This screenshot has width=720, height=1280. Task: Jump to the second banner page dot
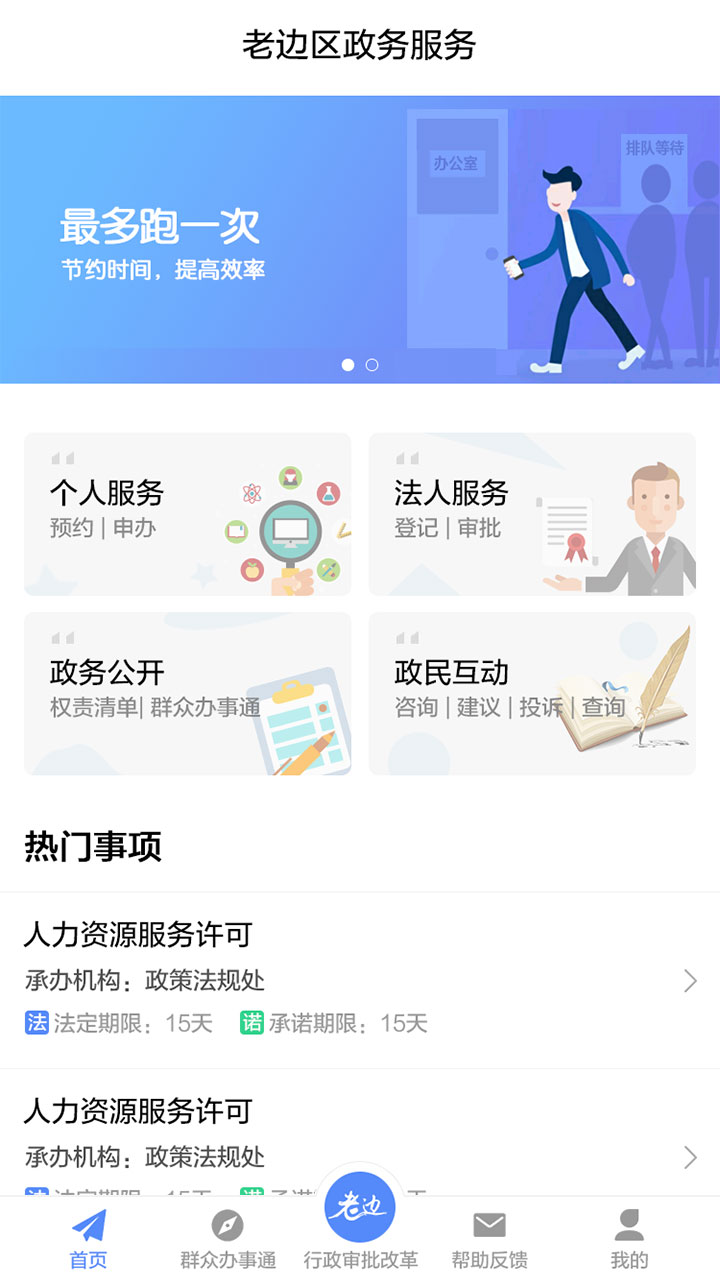[372, 365]
